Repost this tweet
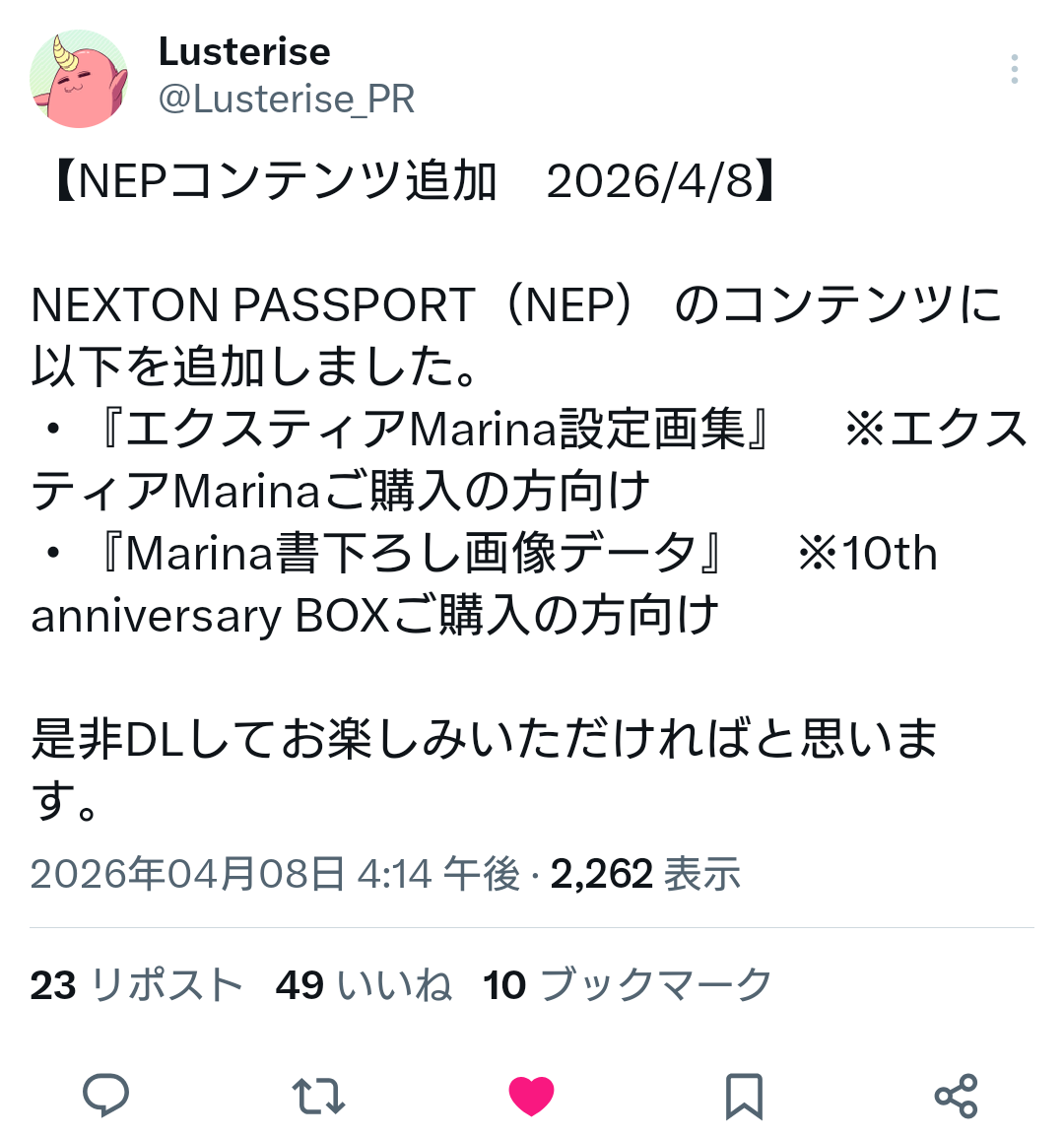 pos(318,1095)
